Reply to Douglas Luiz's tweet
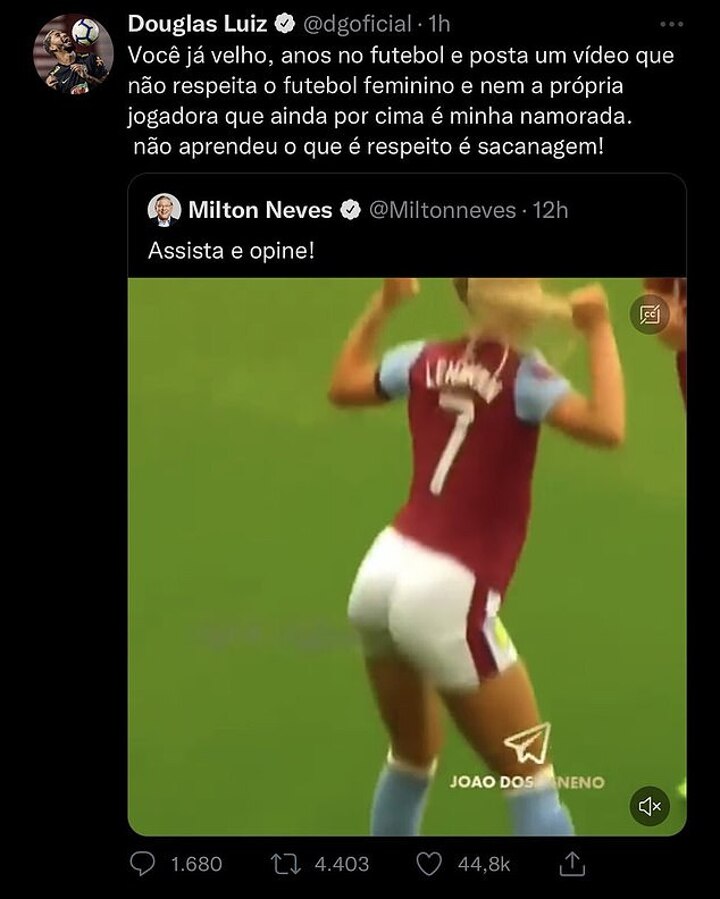720x899 pixels. tap(144, 863)
